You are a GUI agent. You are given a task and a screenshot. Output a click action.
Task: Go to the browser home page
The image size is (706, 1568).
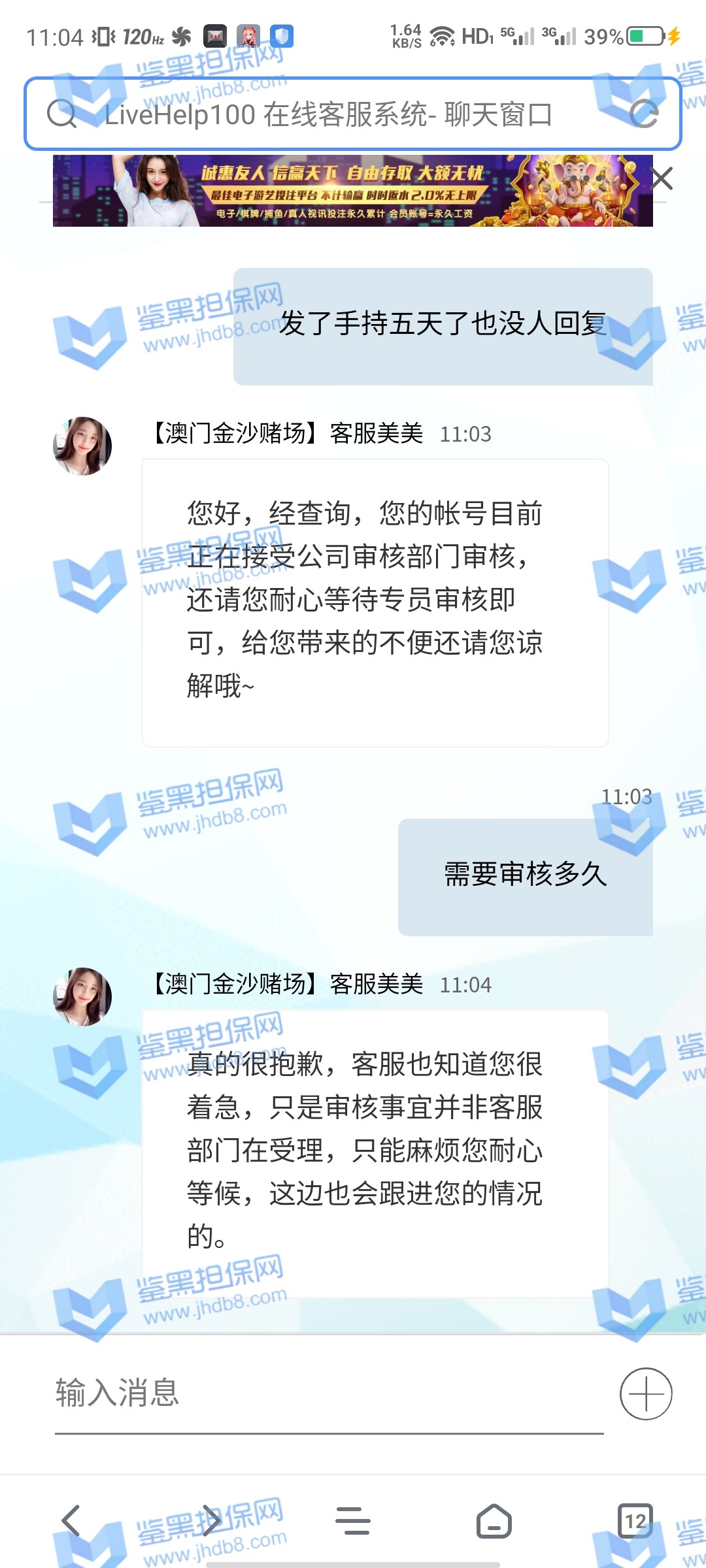[x=494, y=1521]
